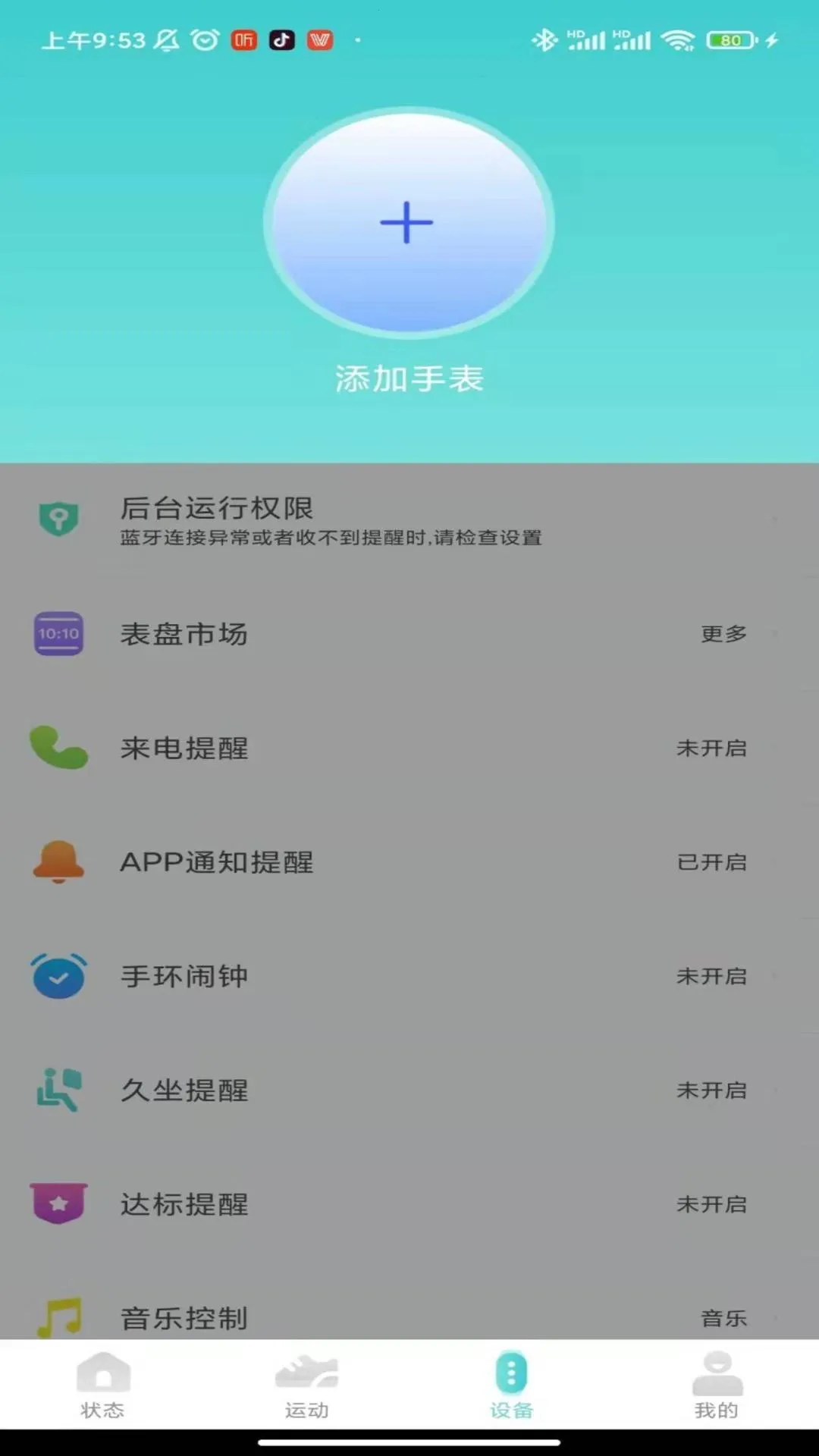Select the 设备 tab
Image resolution: width=819 pixels, height=1456 pixels.
tap(512, 1385)
